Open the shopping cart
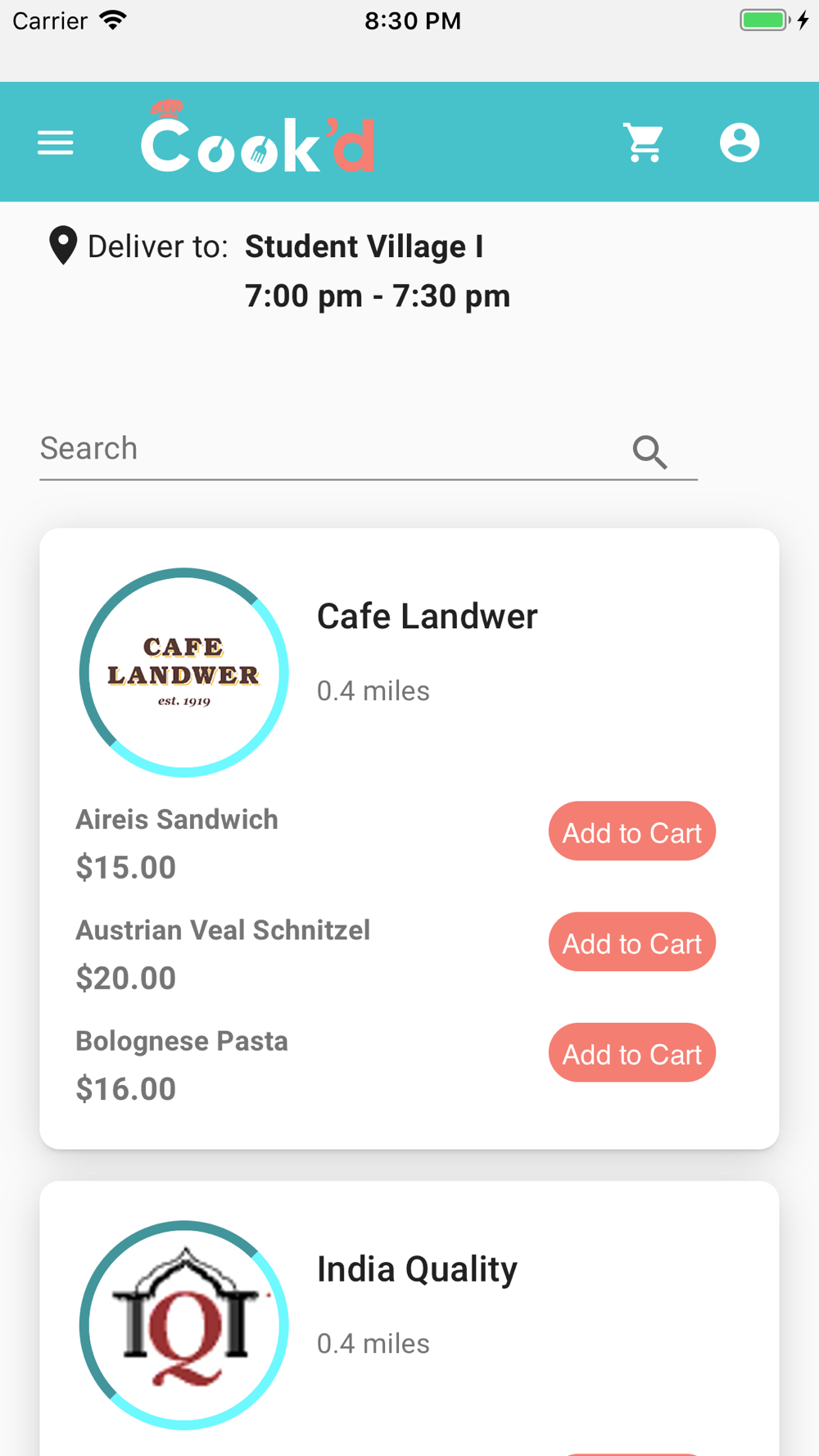The width and height of the screenshot is (819, 1456). (x=644, y=142)
